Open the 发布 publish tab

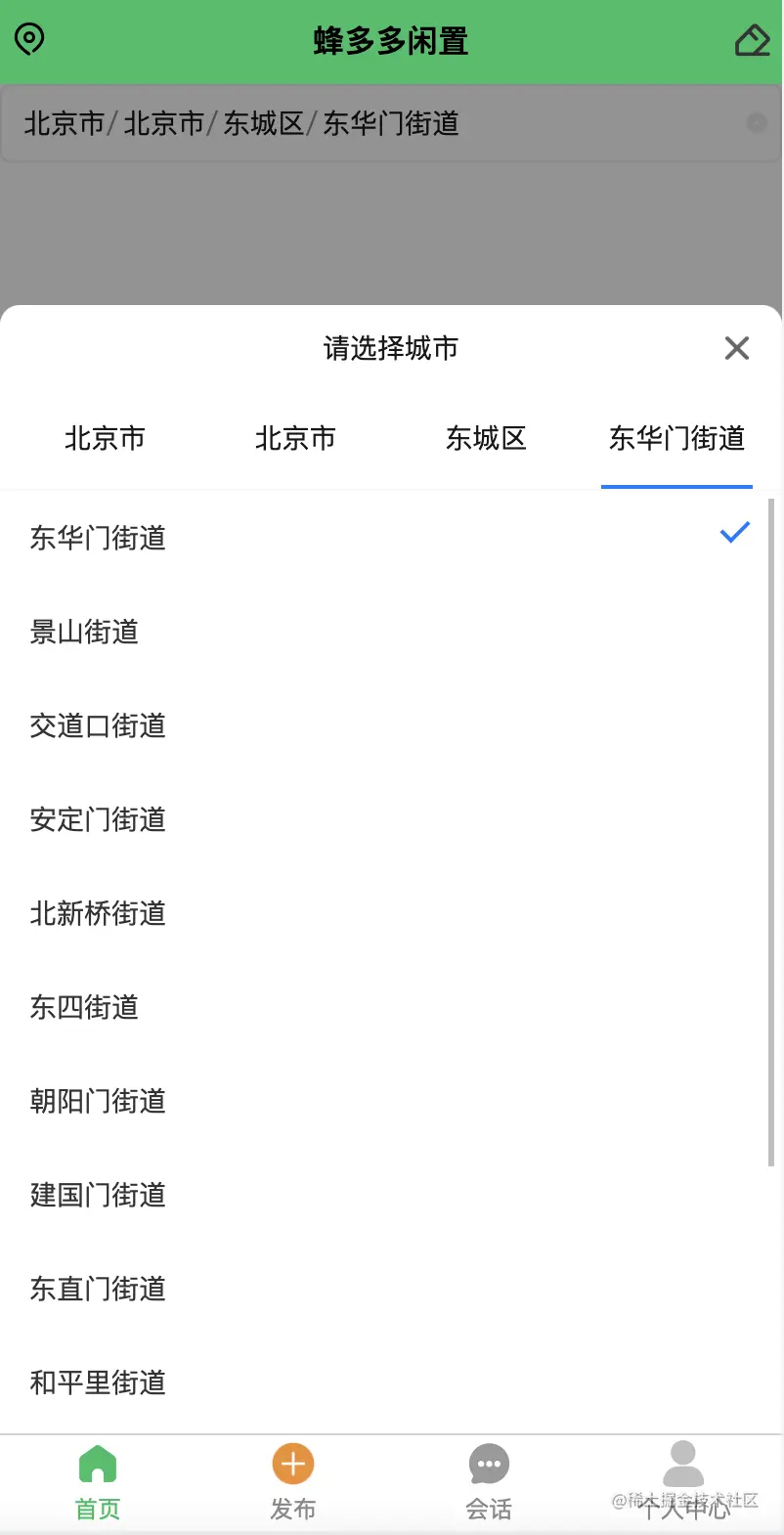click(293, 1482)
